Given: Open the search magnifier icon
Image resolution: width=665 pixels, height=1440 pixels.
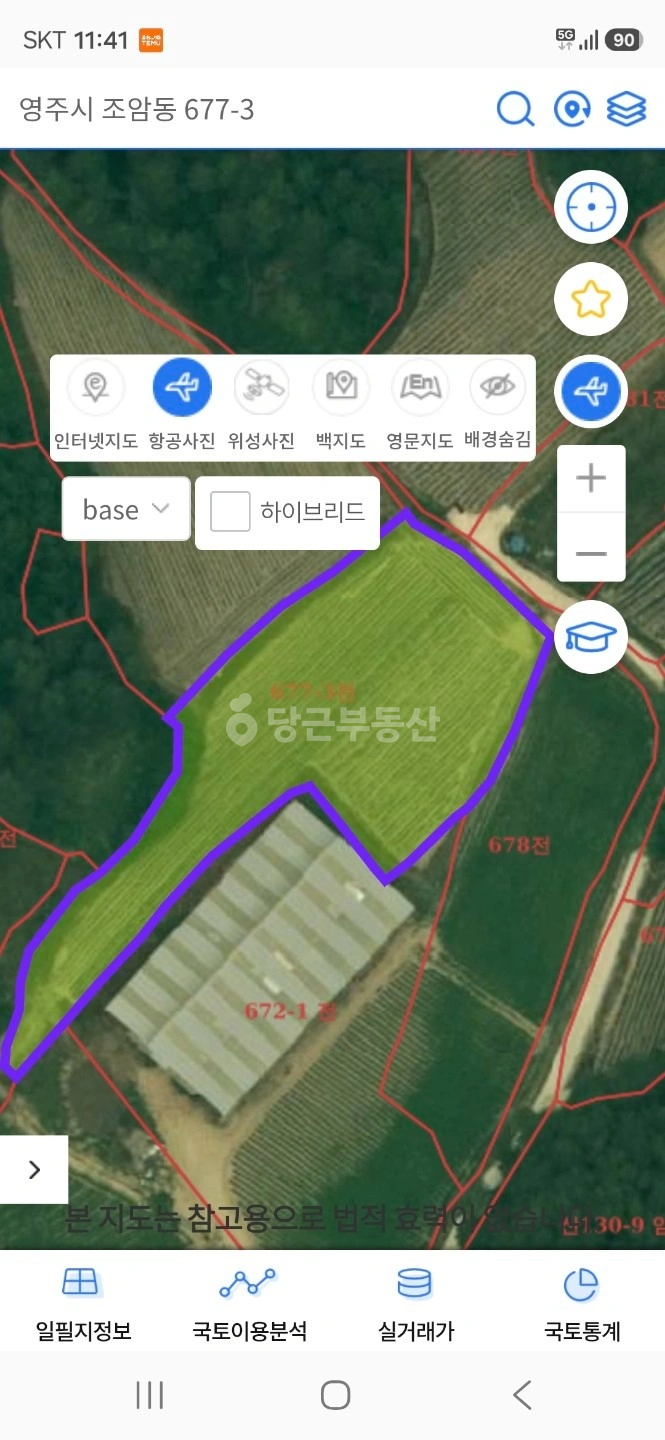Looking at the screenshot, I should pyautogui.click(x=515, y=109).
